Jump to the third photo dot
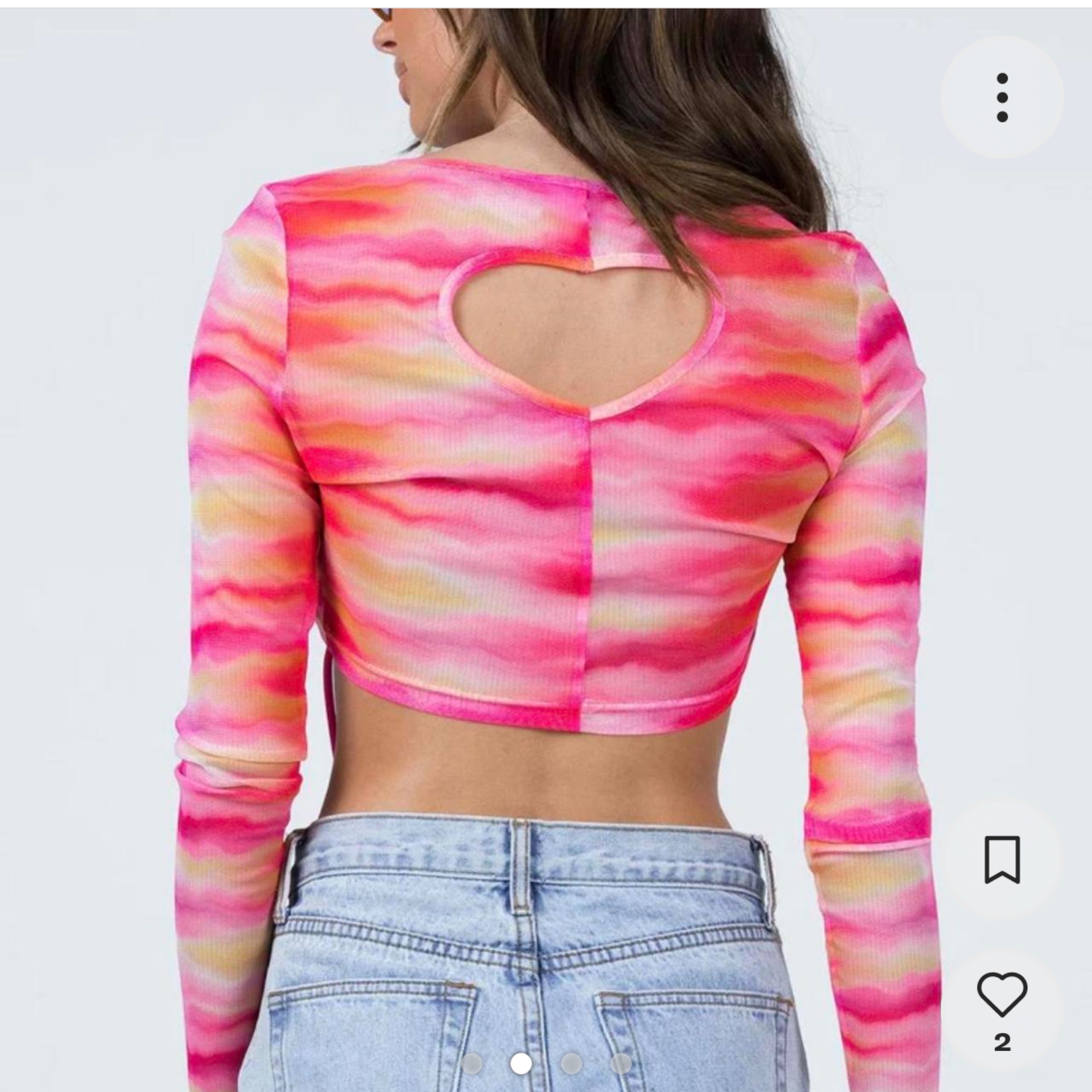Viewport: 1092px width, 1092px height. coord(571,1063)
